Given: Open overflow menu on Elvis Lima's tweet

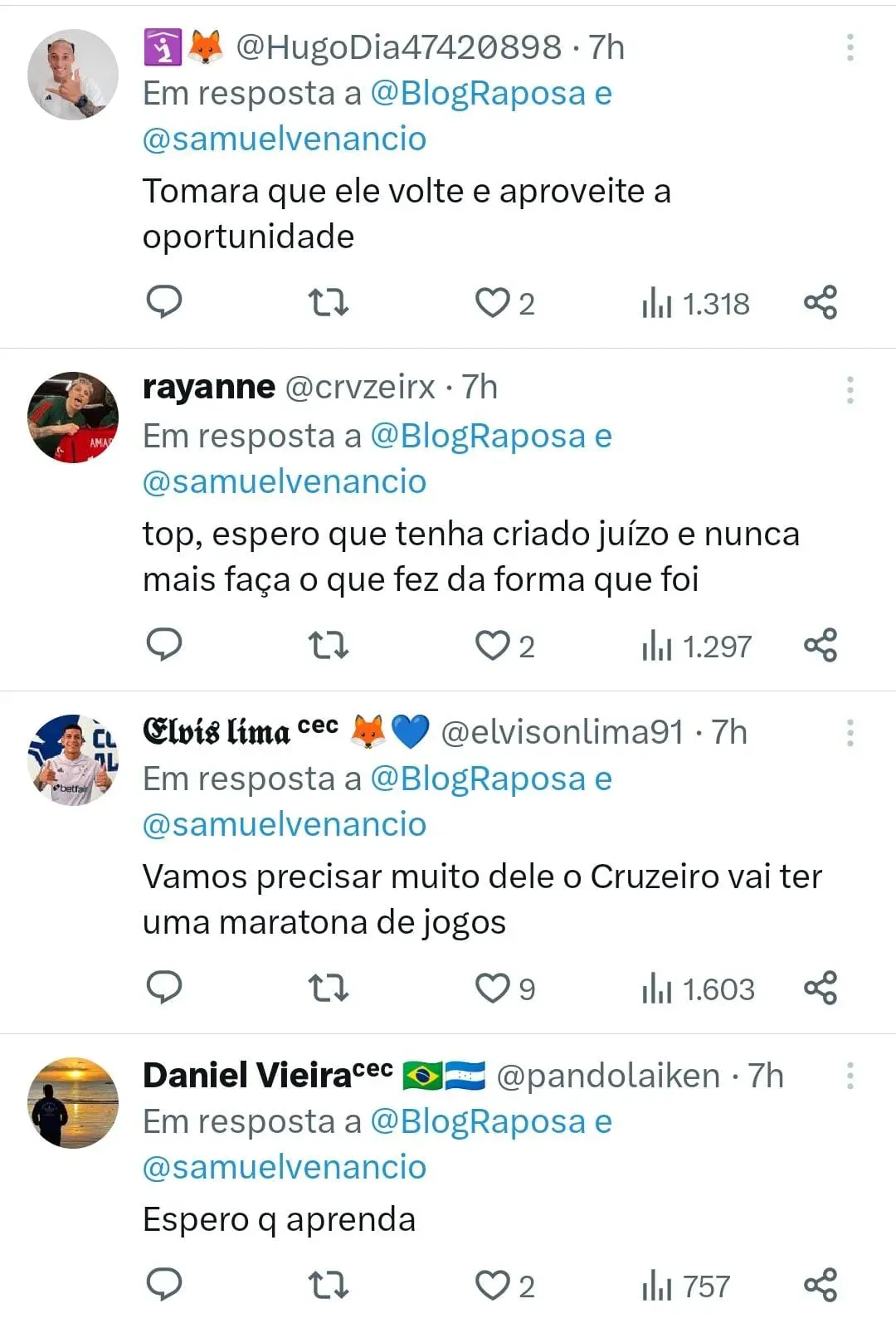Looking at the screenshot, I should tap(850, 733).
